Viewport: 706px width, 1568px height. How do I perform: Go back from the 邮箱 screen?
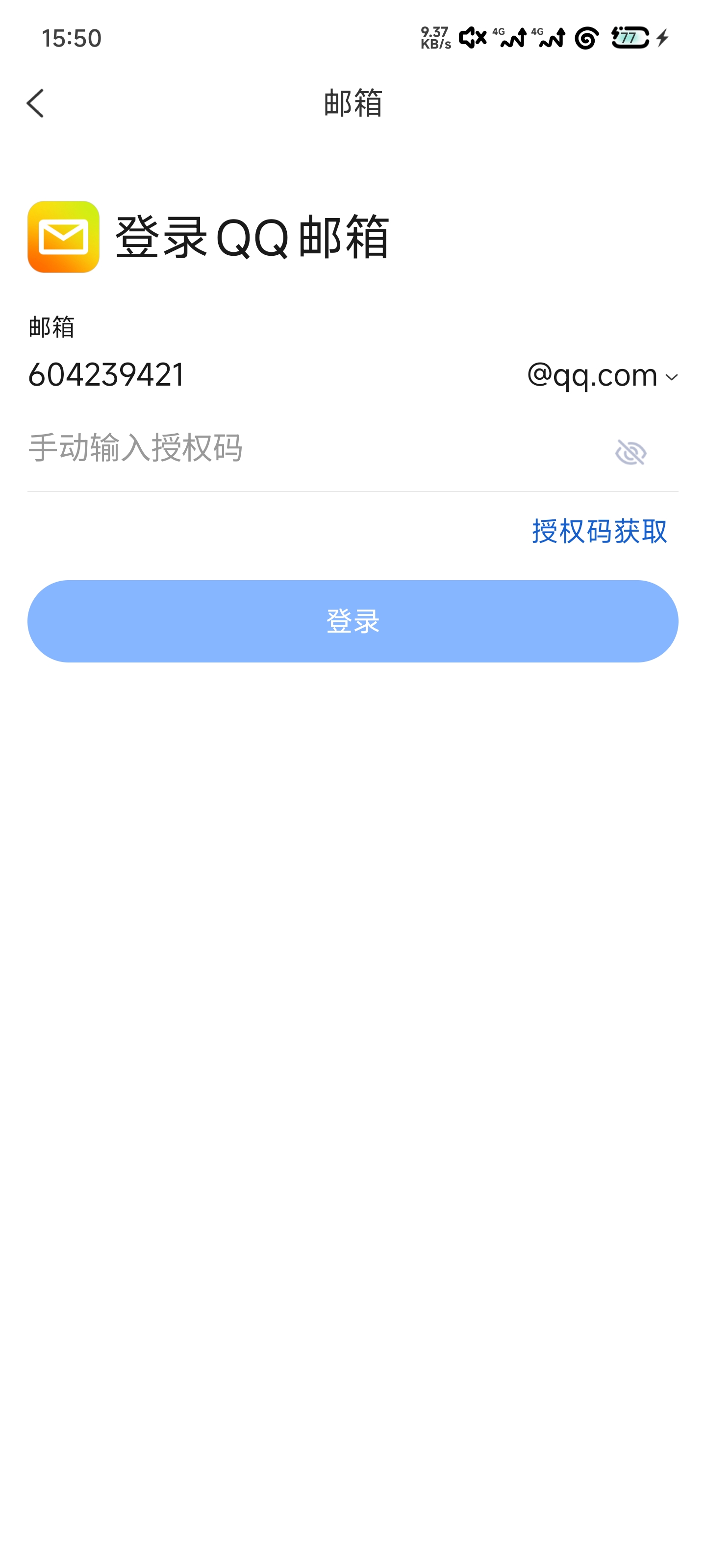pyautogui.click(x=35, y=103)
